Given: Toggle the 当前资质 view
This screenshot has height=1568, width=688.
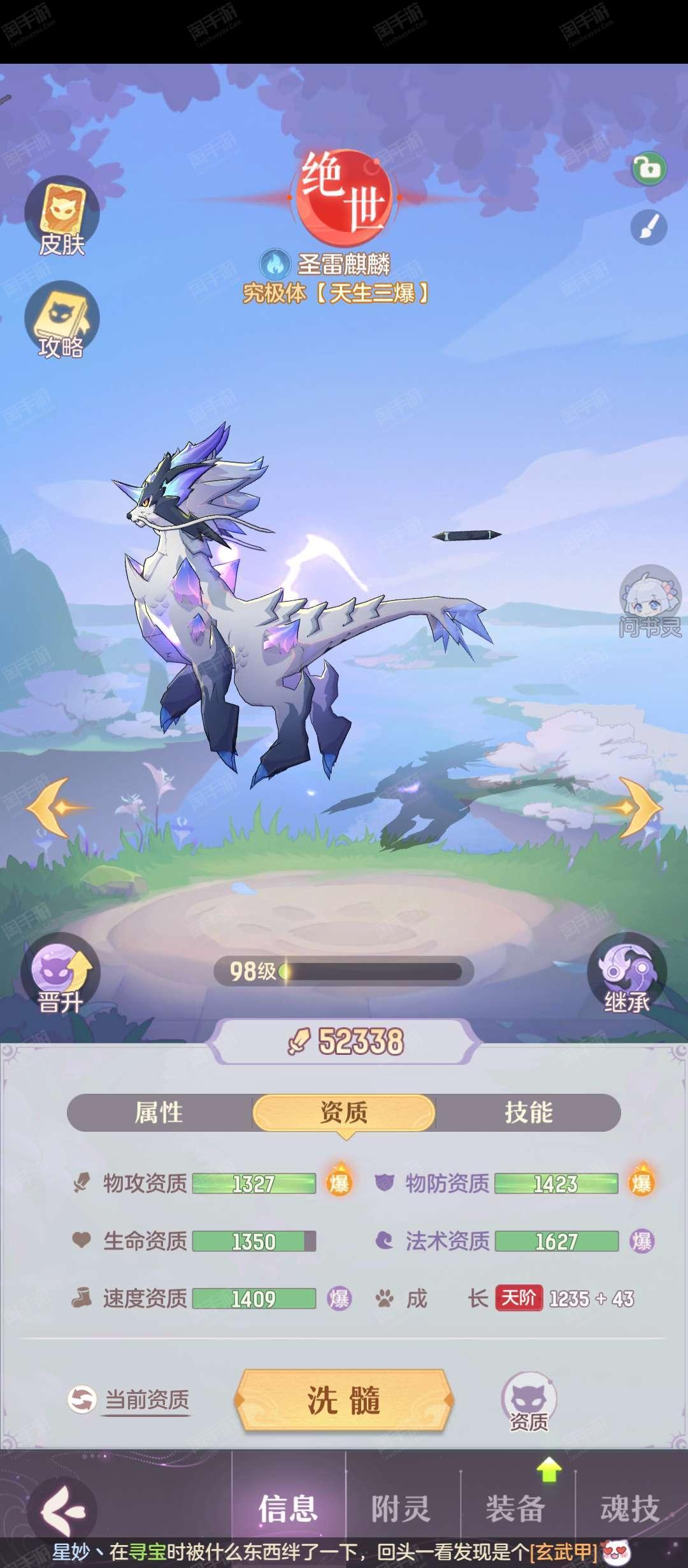Looking at the screenshot, I should (129, 1400).
